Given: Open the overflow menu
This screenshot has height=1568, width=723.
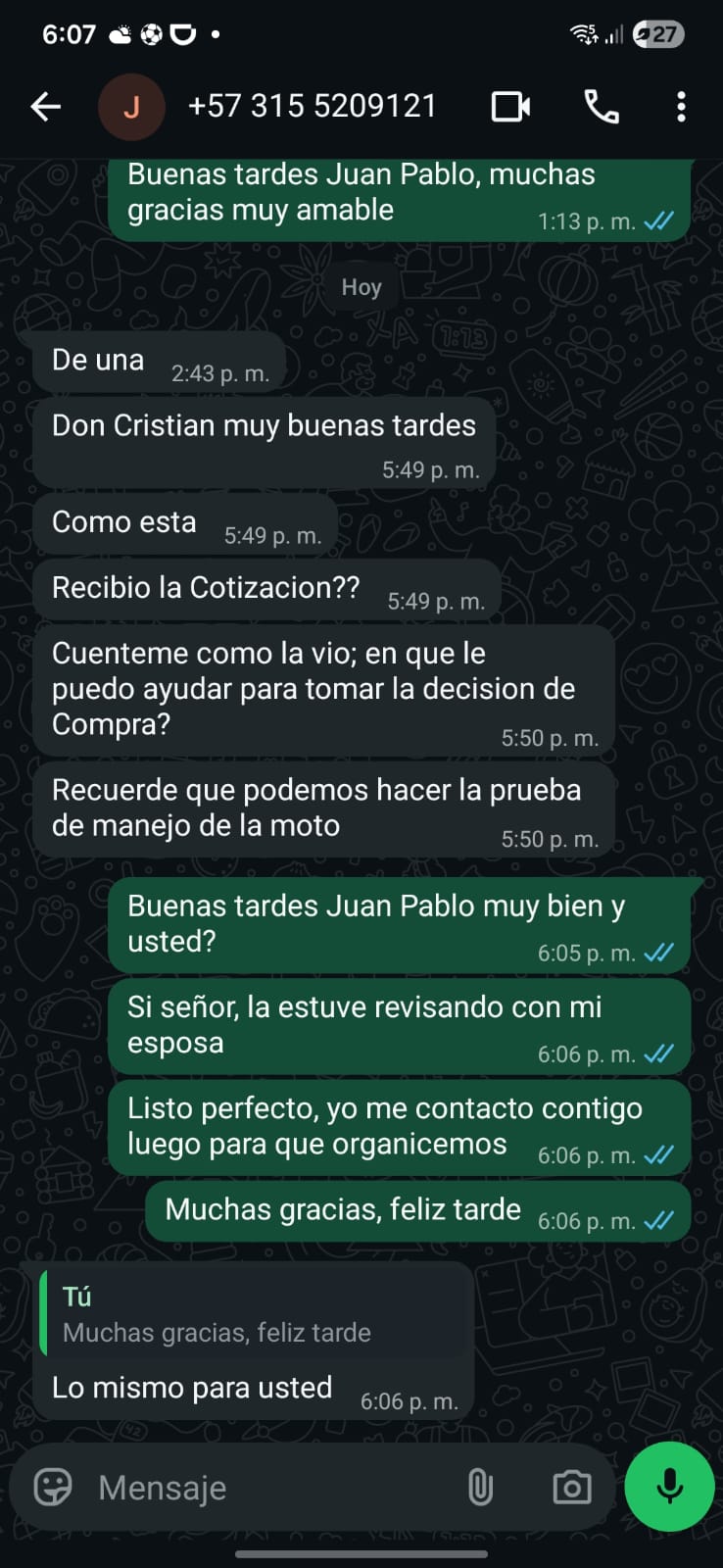Looking at the screenshot, I should click(x=681, y=107).
